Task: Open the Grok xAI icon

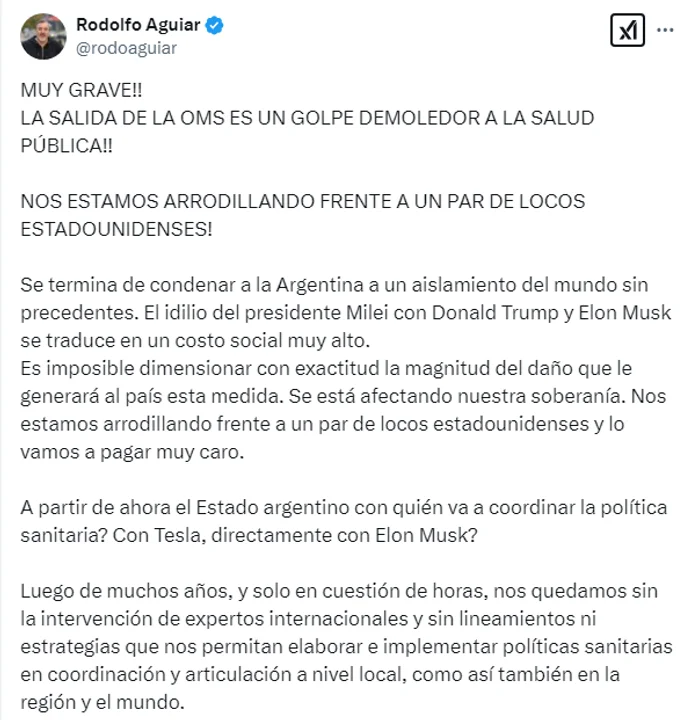Action: click(x=626, y=32)
